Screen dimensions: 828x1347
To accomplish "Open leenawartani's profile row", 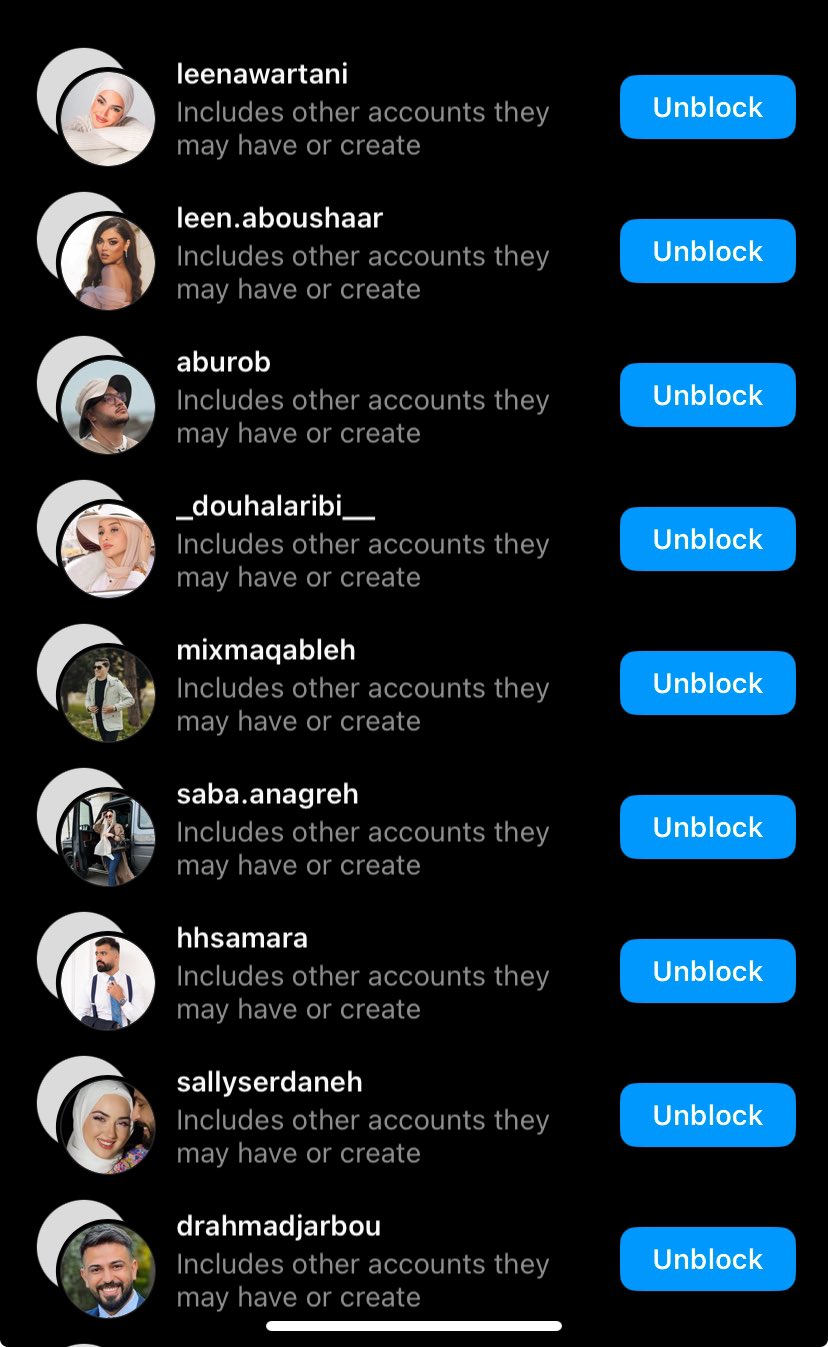I will (x=262, y=75).
